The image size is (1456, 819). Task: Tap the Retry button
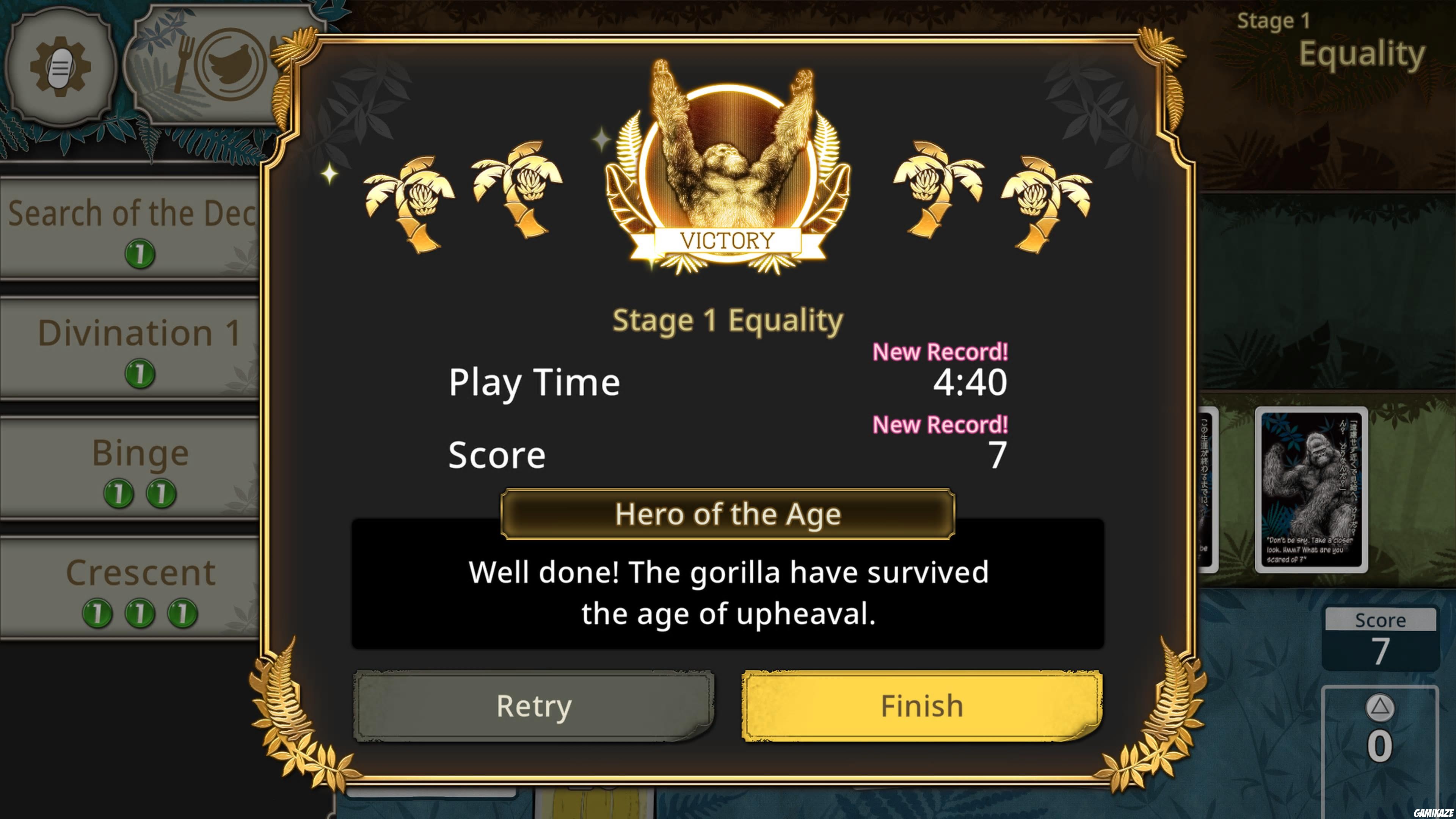click(533, 705)
